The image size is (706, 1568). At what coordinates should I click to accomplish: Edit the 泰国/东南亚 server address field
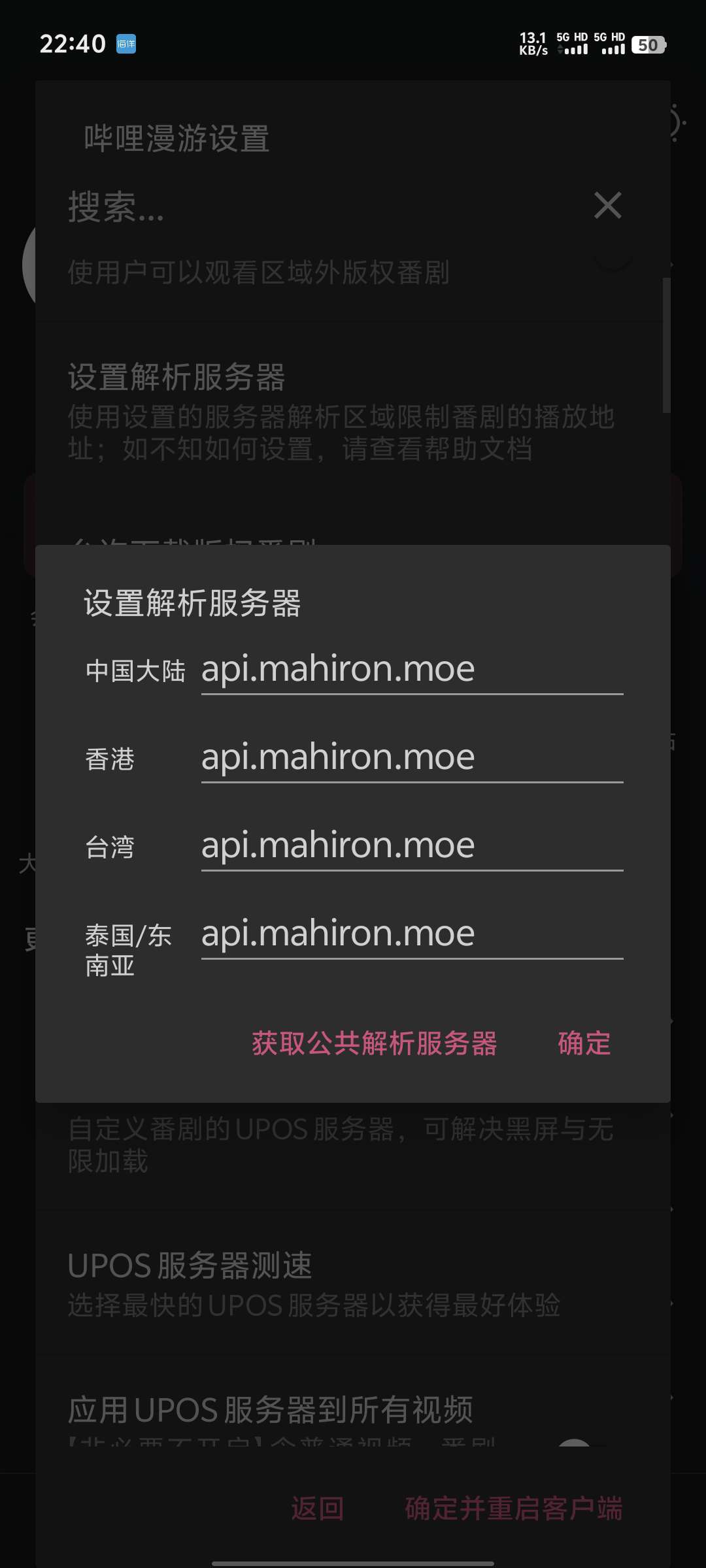pyautogui.click(x=412, y=934)
